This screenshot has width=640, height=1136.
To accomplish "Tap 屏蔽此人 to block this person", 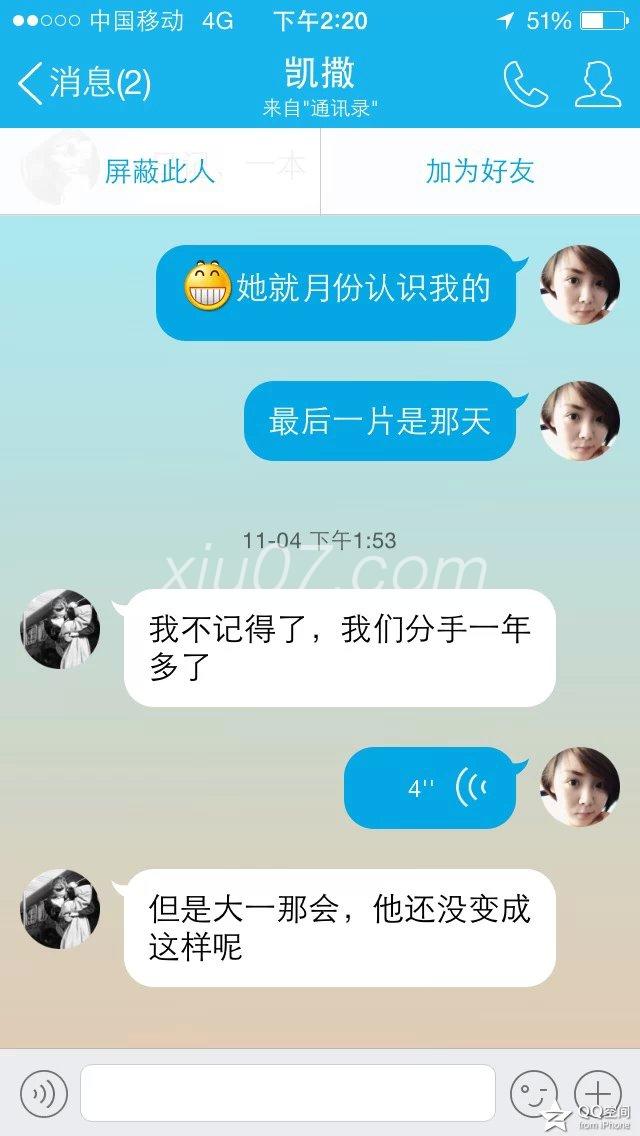I will point(160,171).
